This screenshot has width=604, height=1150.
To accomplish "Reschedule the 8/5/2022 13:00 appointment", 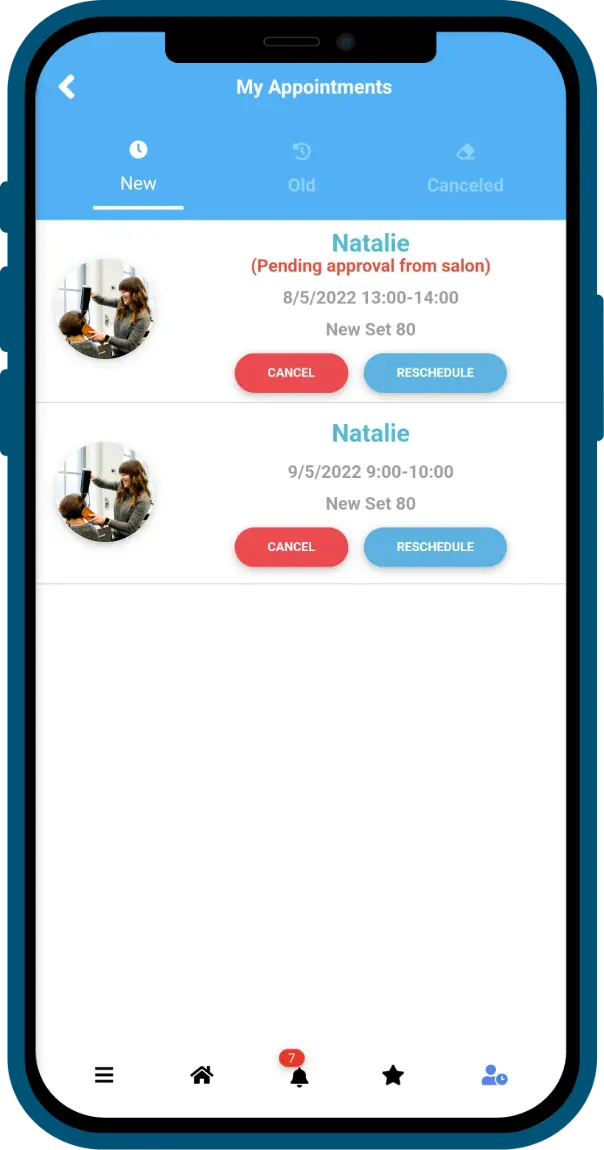I will click(x=435, y=373).
